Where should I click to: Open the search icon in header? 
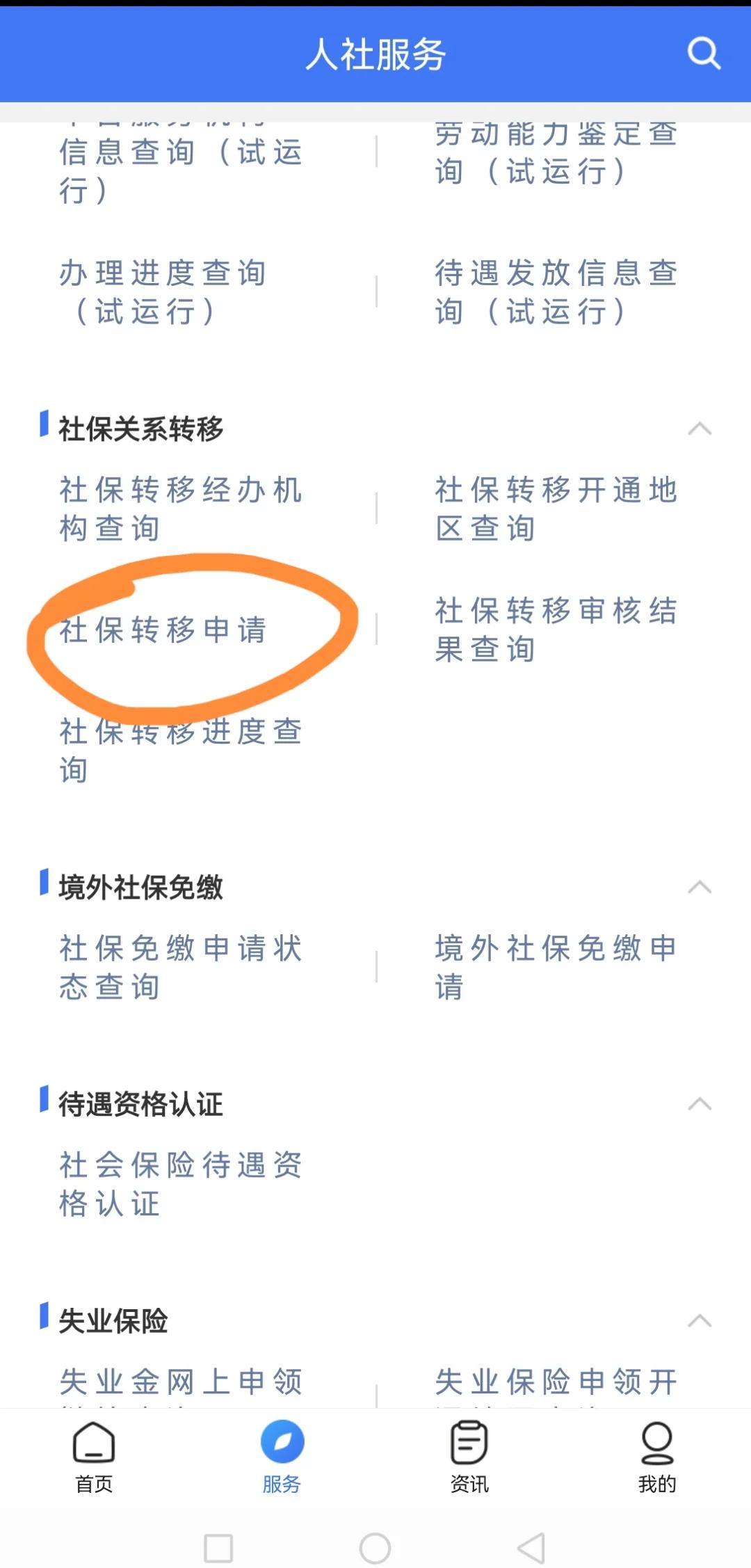pos(703,53)
